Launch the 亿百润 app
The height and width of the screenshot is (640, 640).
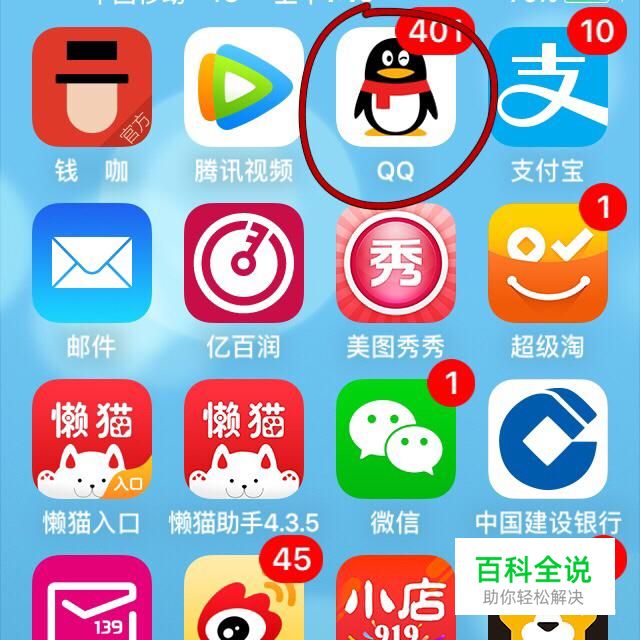[244, 264]
